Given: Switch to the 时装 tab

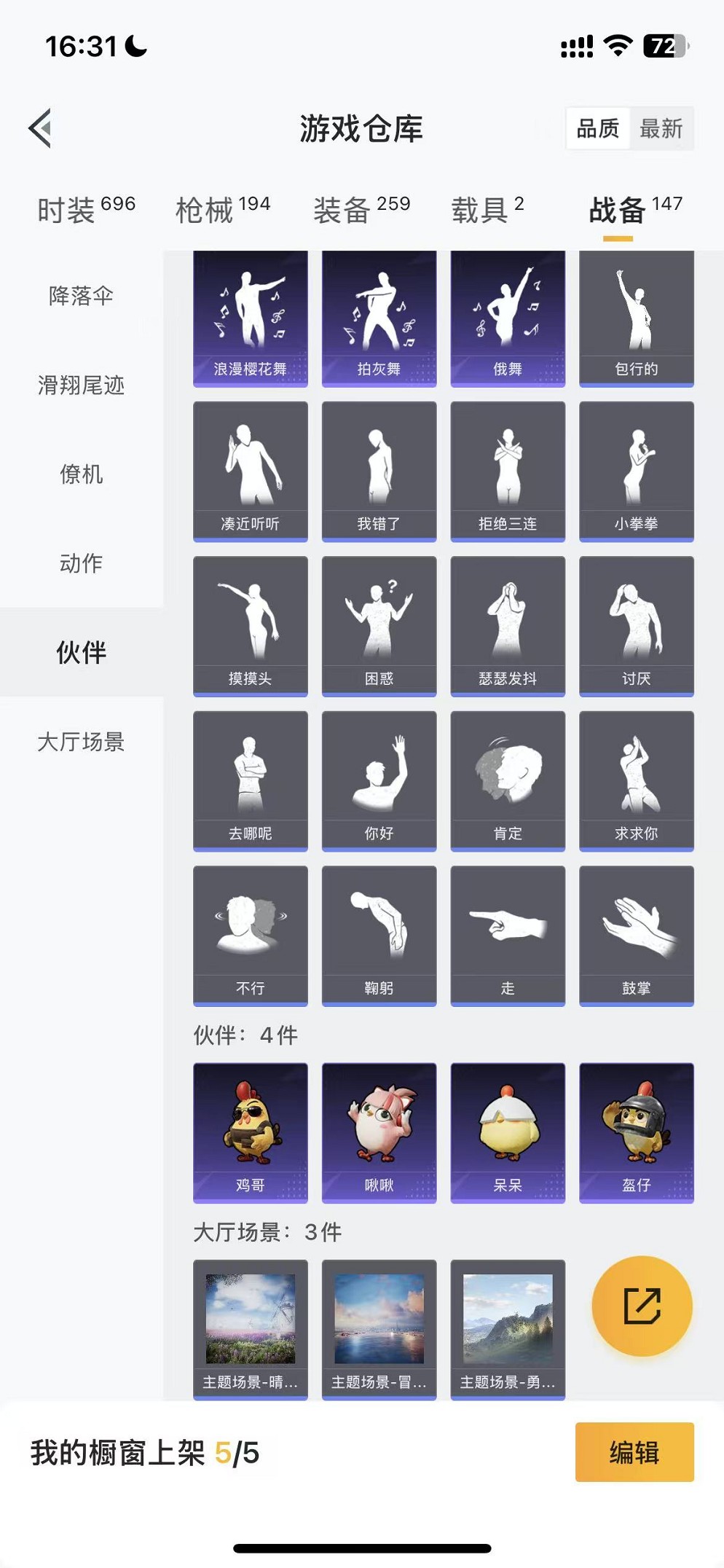Looking at the screenshot, I should coord(86,210).
